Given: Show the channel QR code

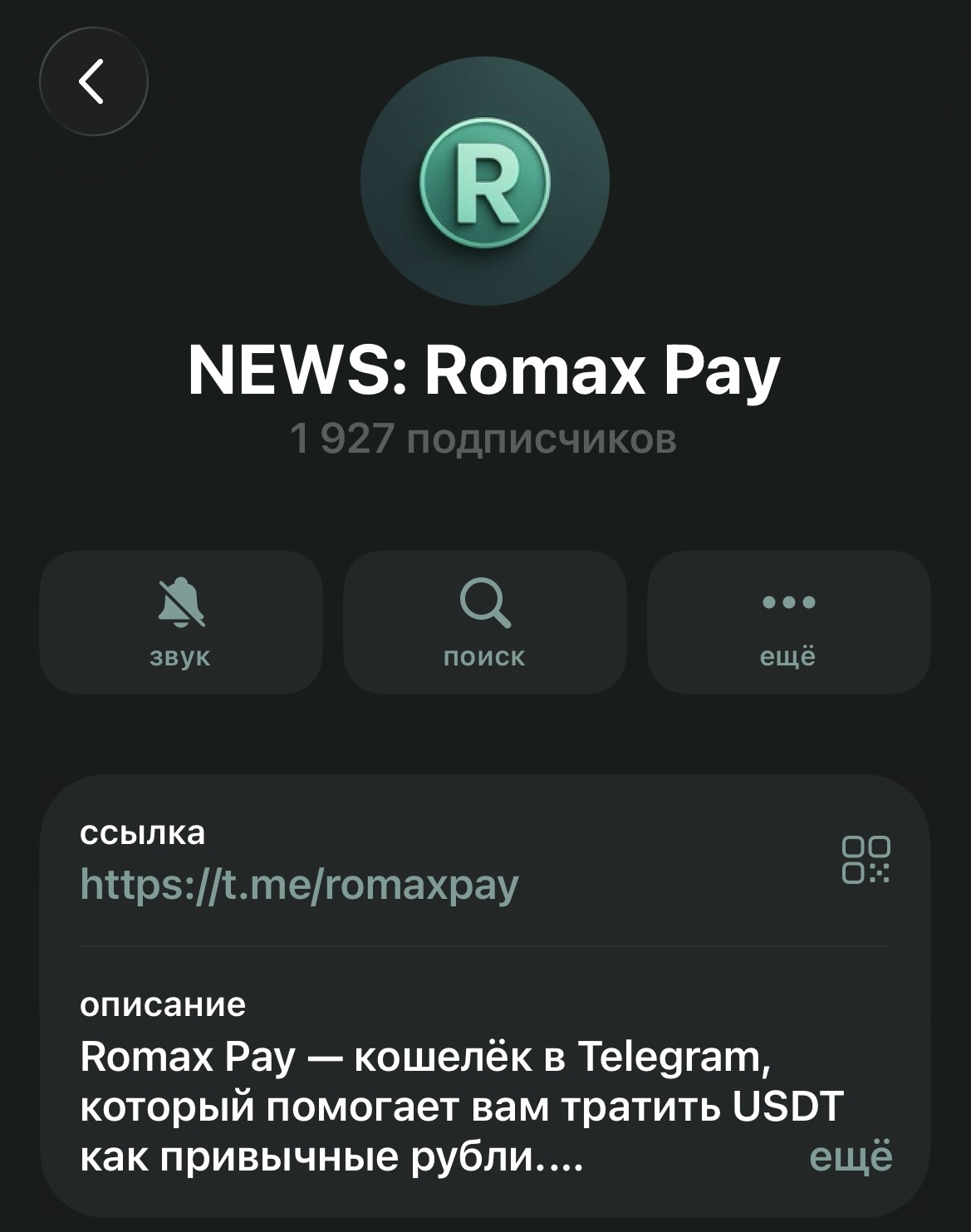Looking at the screenshot, I should click(x=866, y=860).
